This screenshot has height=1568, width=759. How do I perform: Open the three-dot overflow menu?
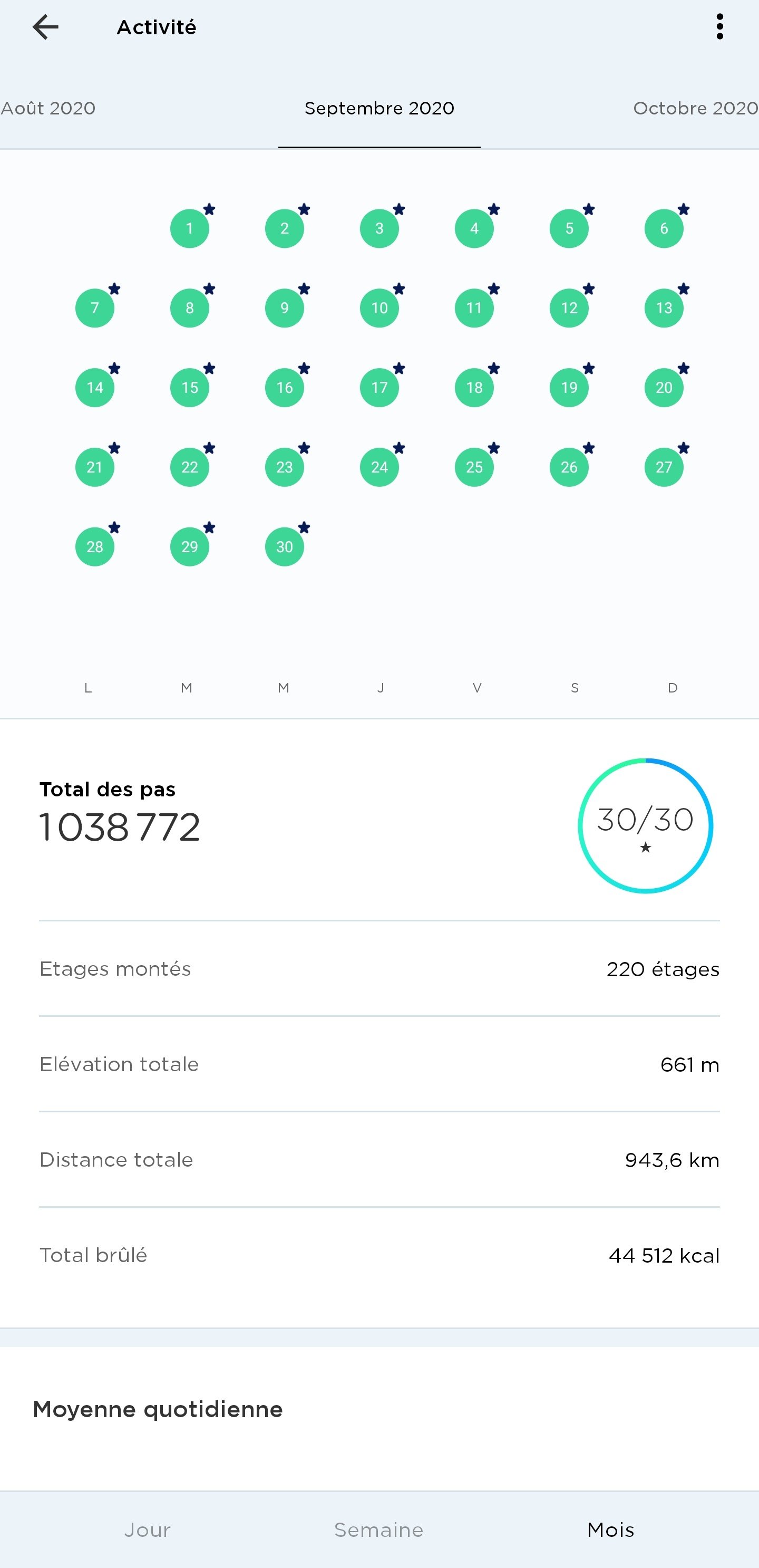pyautogui.click(x=719, y=27)
